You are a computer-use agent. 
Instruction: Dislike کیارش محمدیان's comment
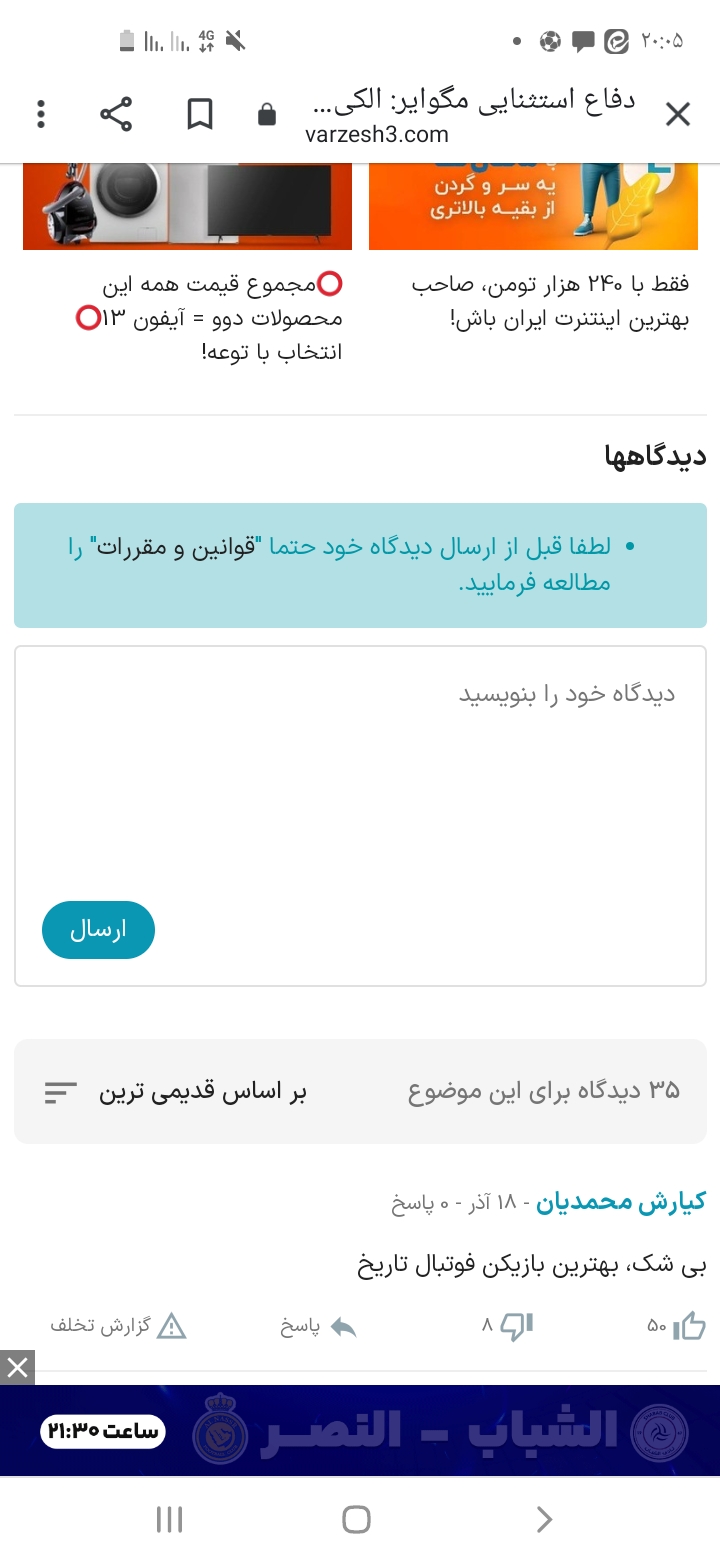[x=507, y=1327]
